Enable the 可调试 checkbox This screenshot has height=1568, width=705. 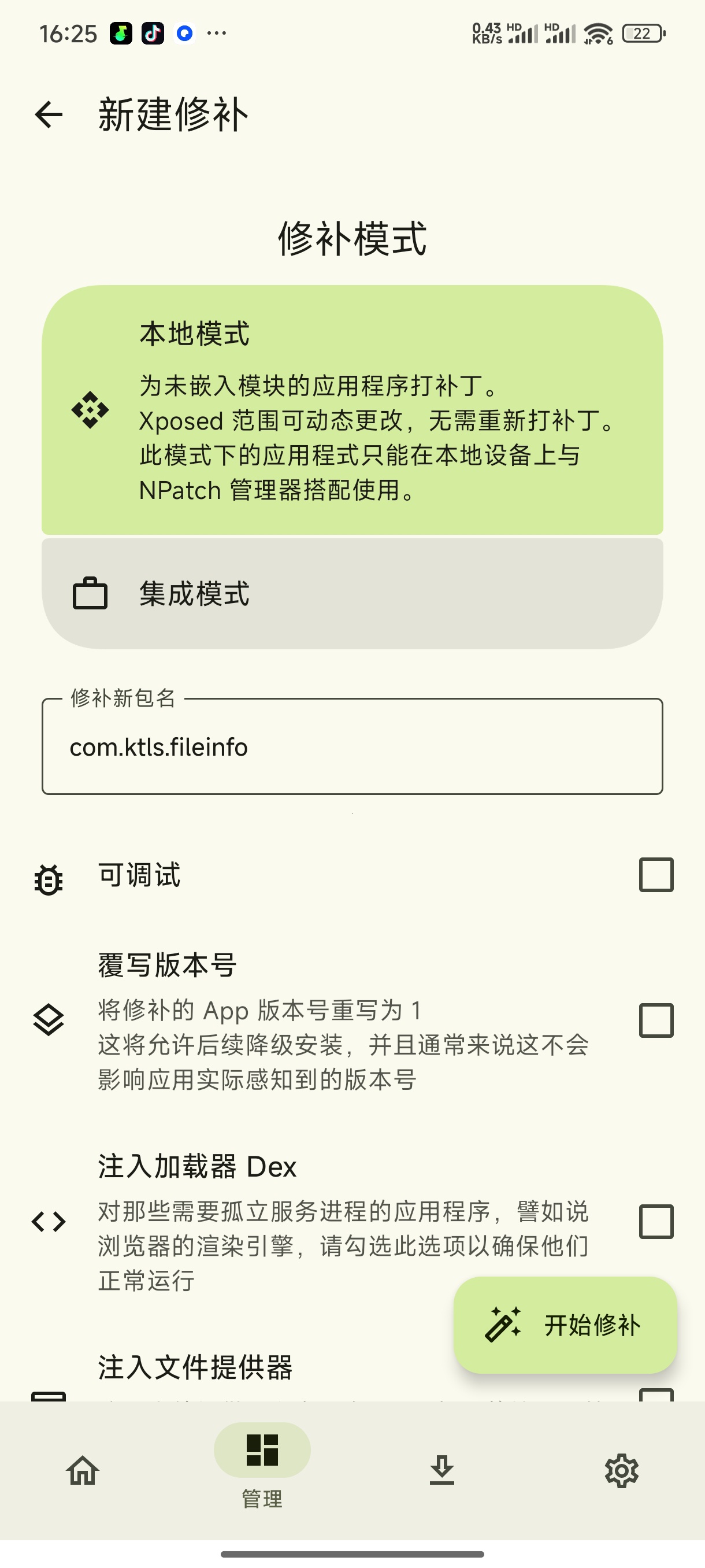click(655, 877)
